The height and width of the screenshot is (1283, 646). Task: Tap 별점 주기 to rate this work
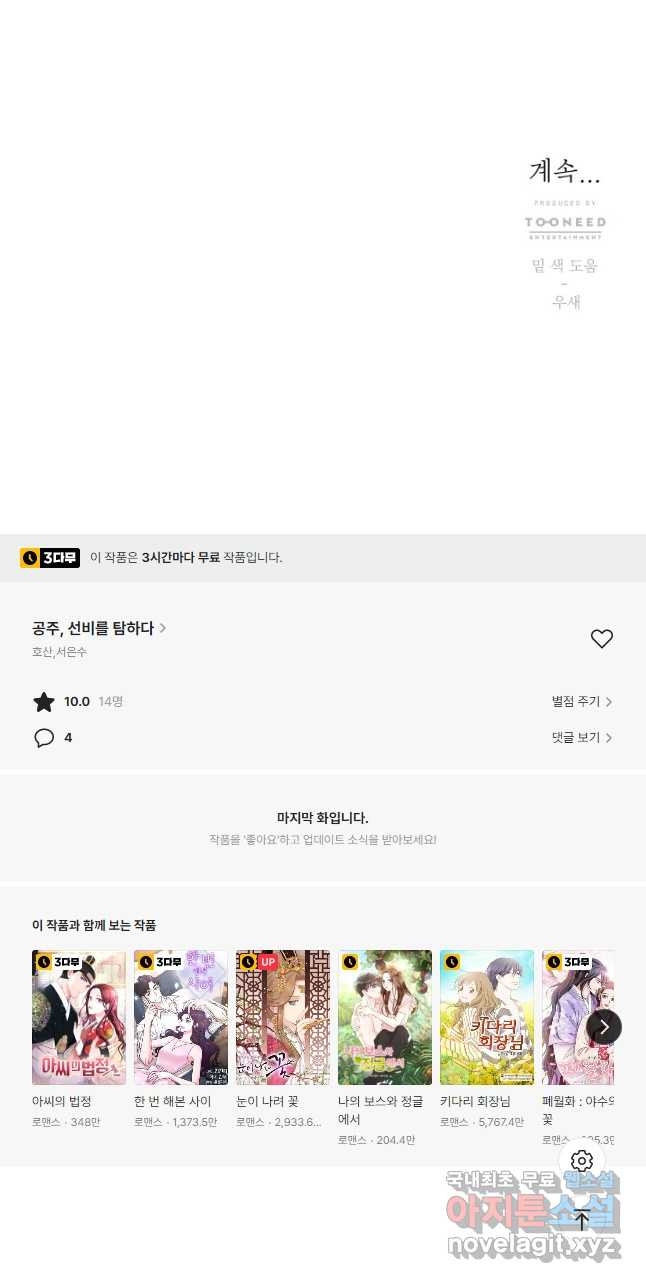[581, 702]
